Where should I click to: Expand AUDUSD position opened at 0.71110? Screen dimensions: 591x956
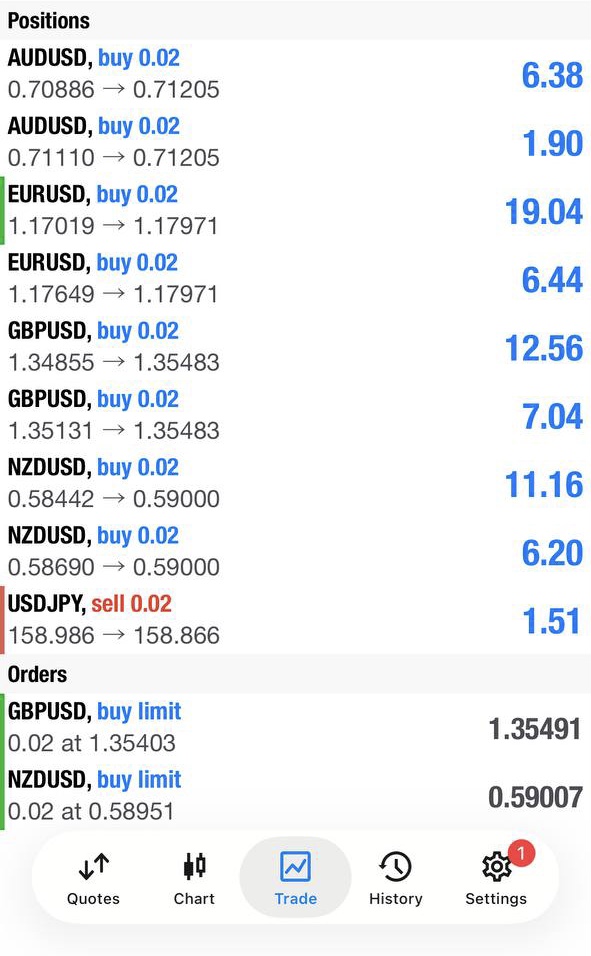point(295,143)
